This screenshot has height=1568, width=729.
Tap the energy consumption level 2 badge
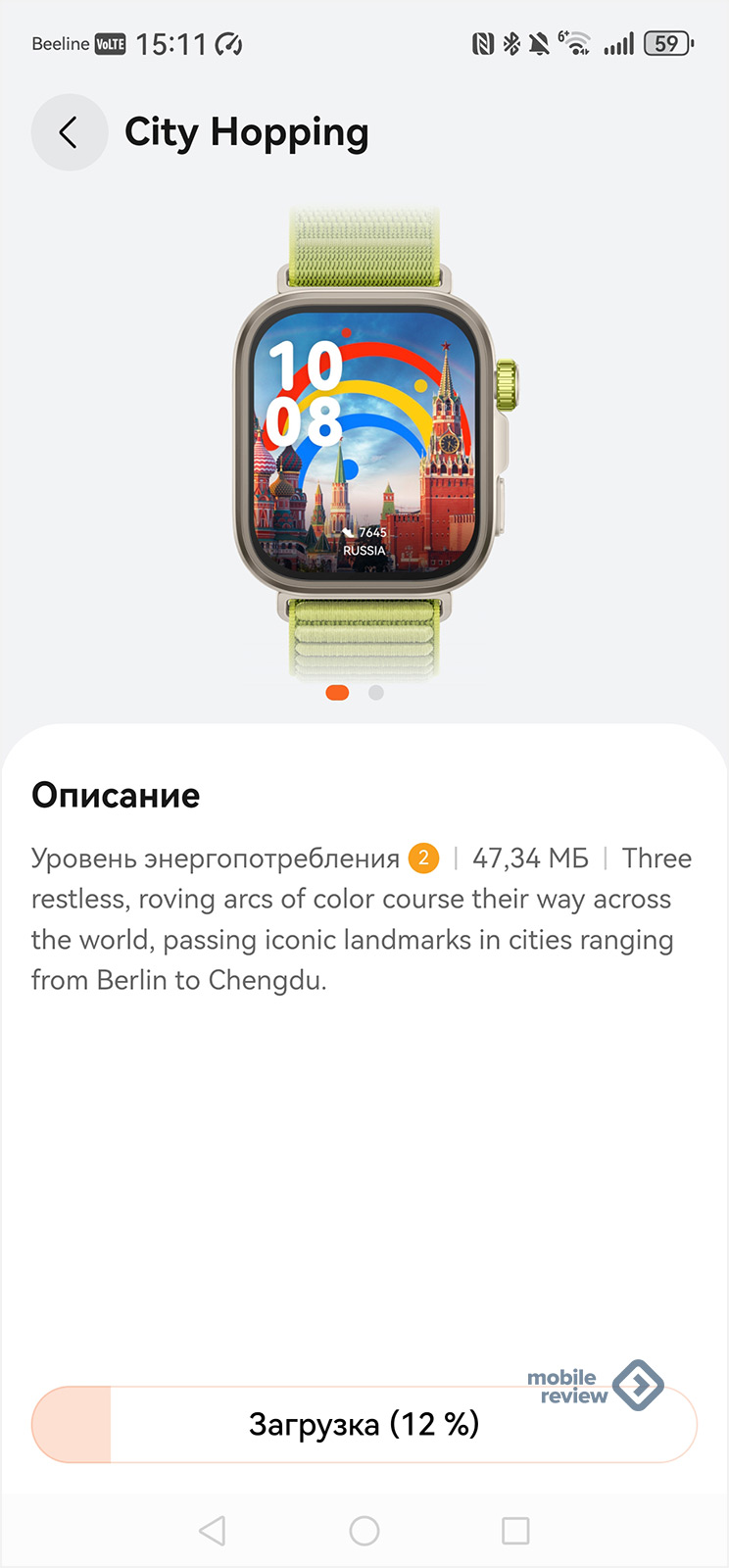tap(423, 858)
